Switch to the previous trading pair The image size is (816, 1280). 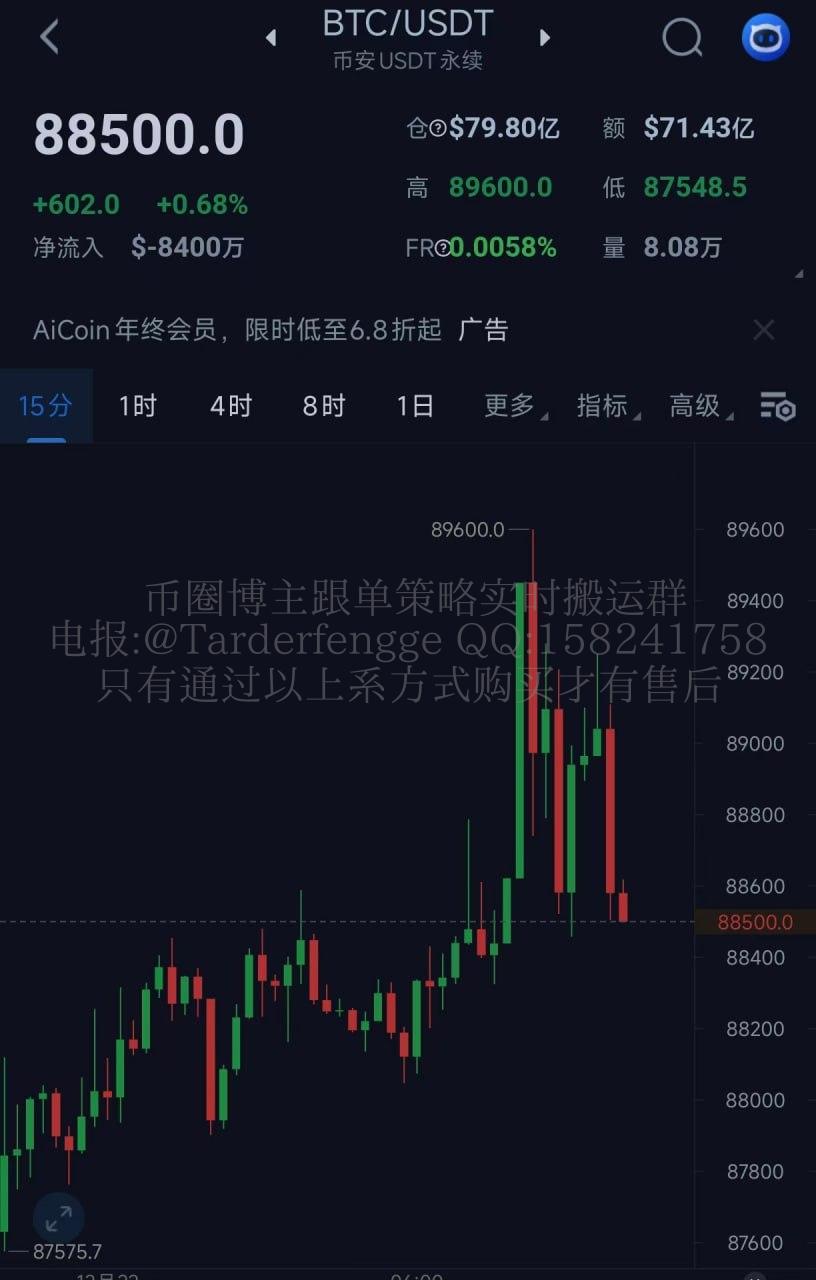click(271, 38)
